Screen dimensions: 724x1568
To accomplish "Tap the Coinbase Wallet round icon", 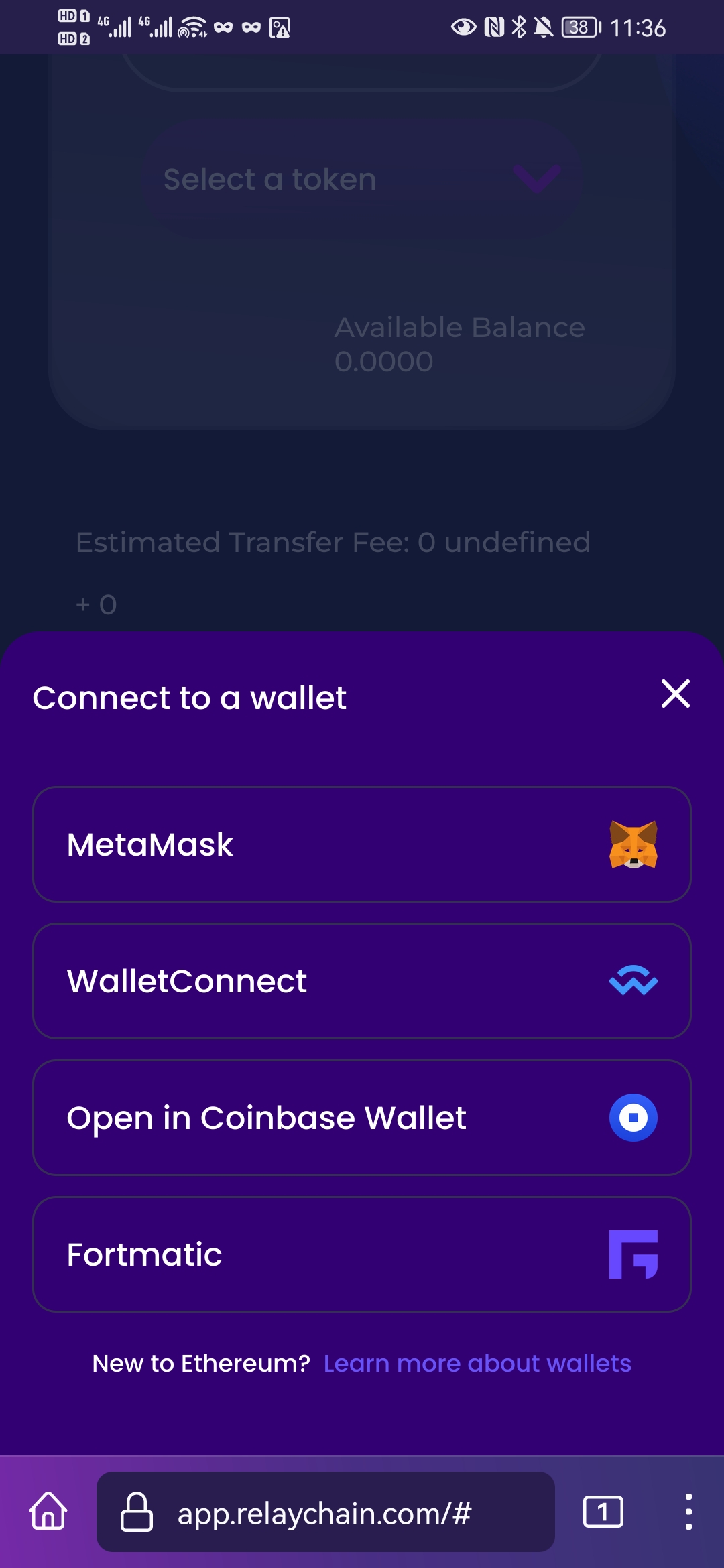I will point(633,1118).
